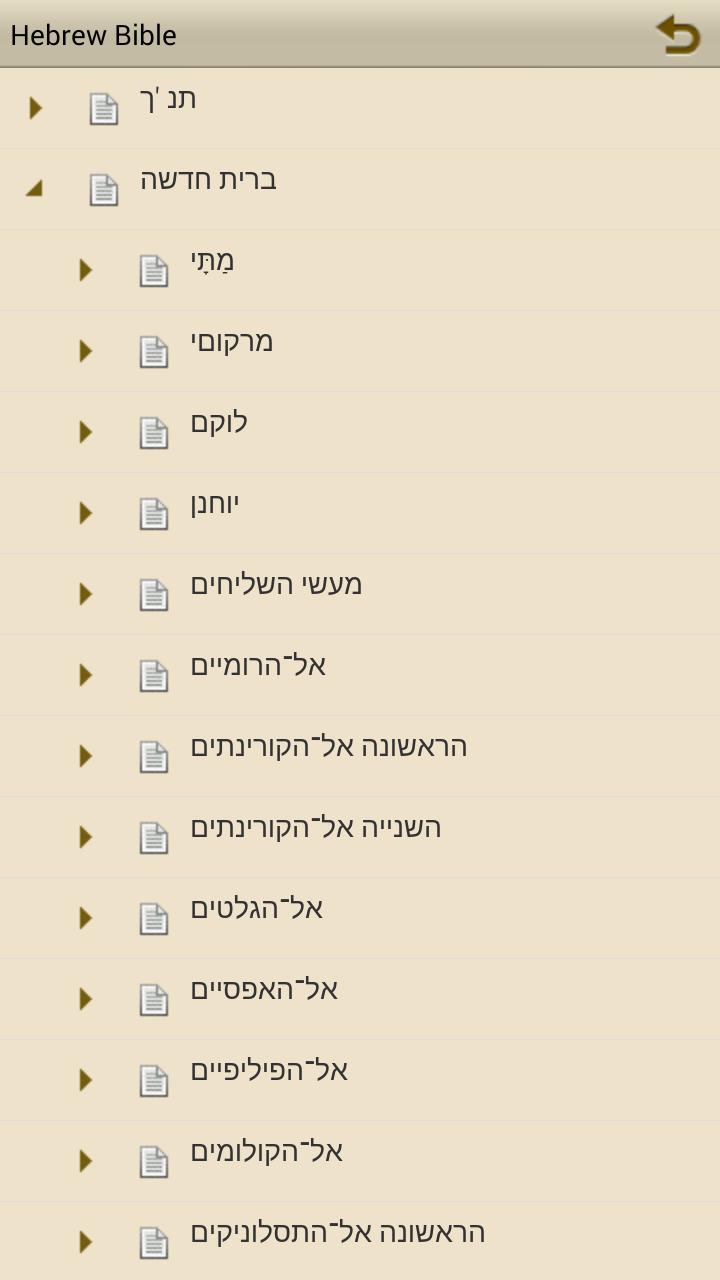Open the page icon for אל־הגלטים

pos(153,918)
